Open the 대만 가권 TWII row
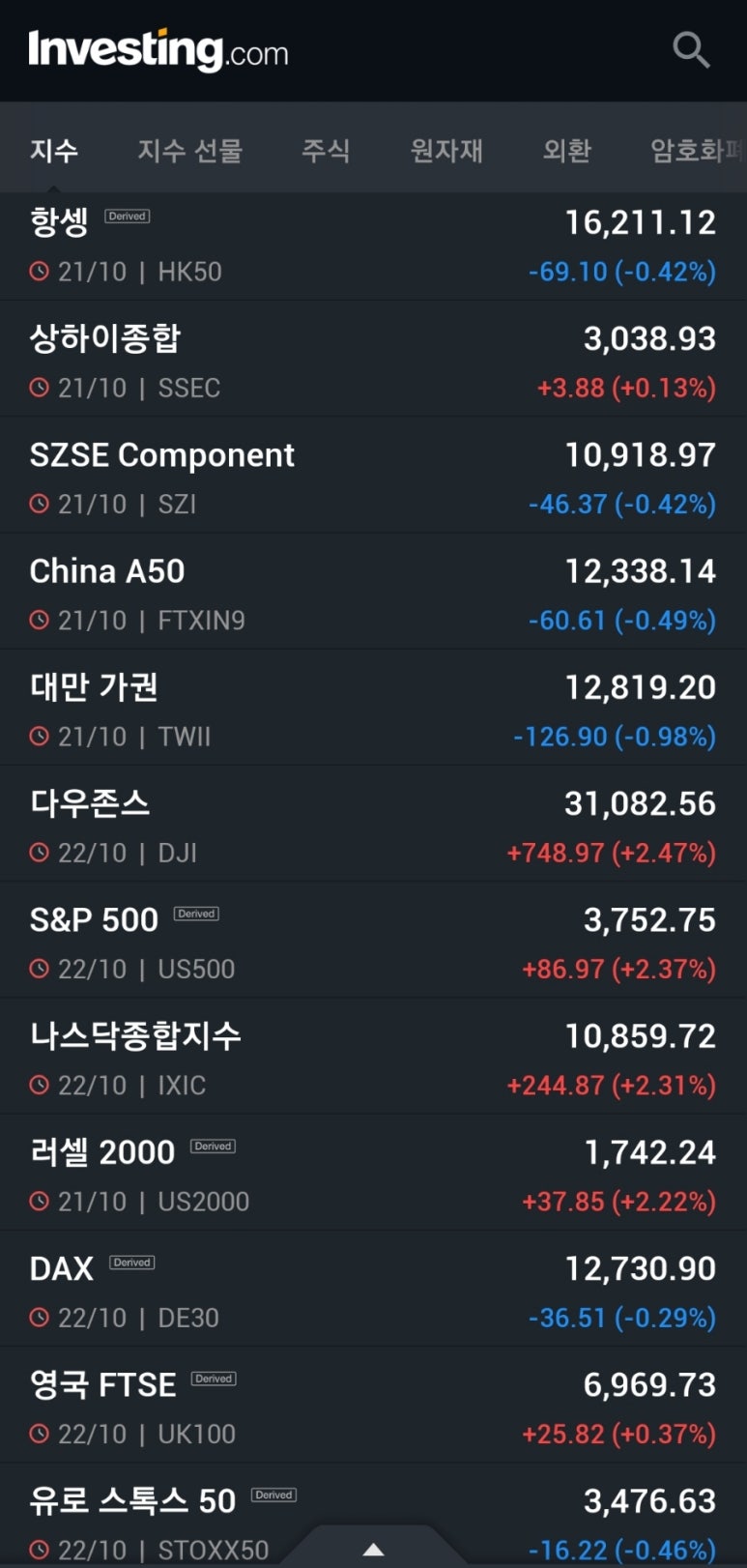Screen dimensions: 747x1568 click(373, 707)
